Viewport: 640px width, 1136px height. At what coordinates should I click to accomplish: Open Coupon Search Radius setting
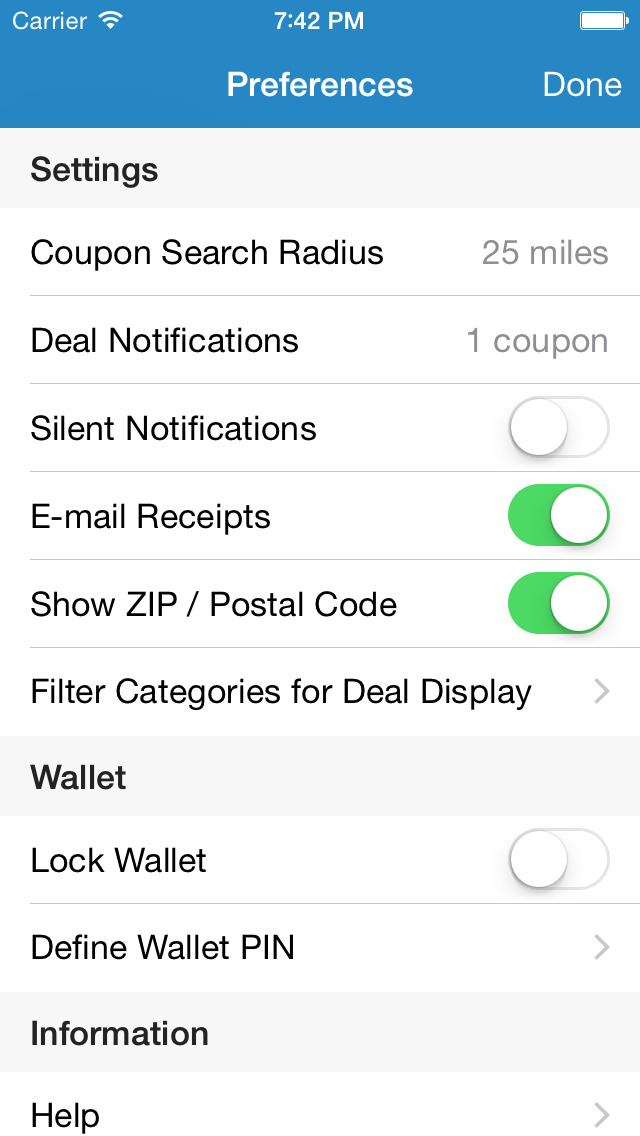pos(320,252)
